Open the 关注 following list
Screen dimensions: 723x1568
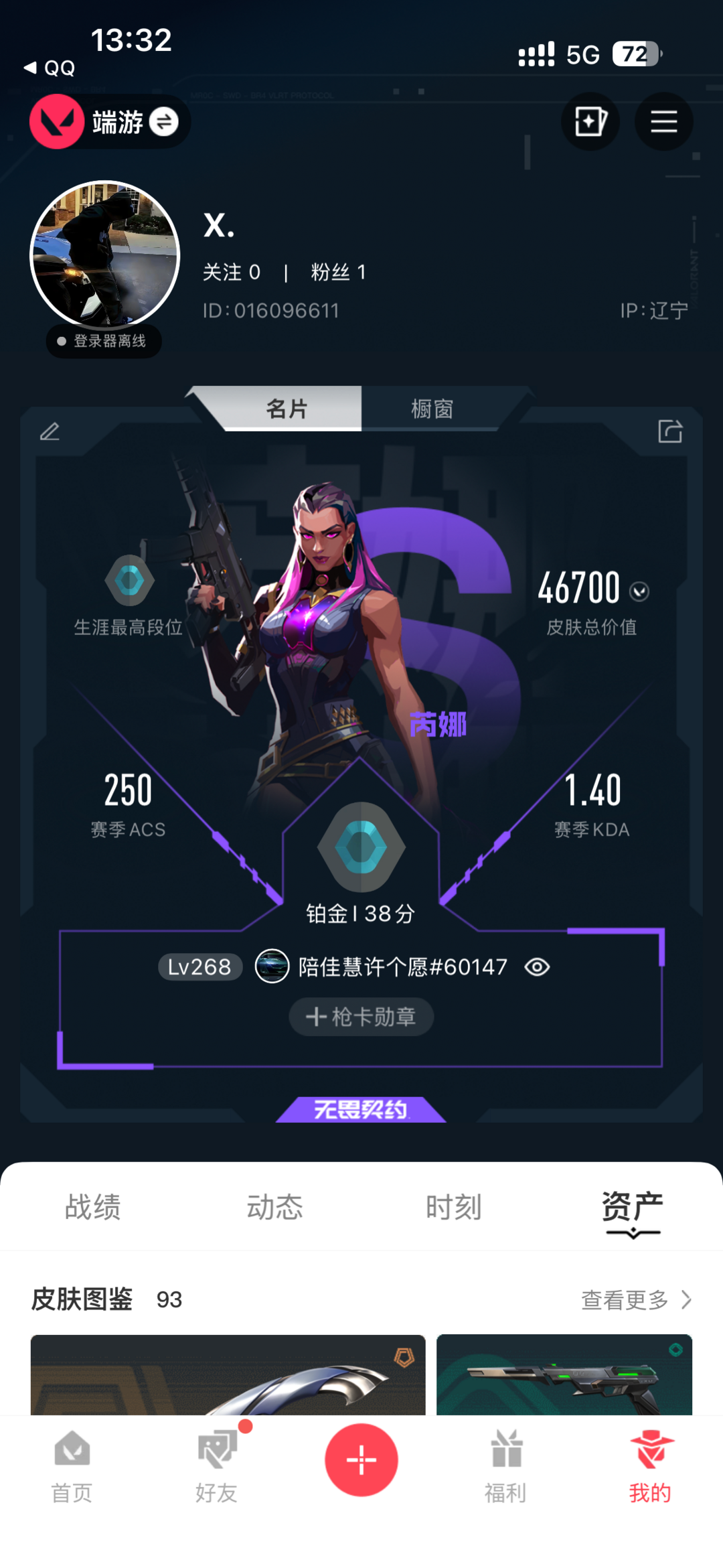pyautogui.click(x=232, y=273)
